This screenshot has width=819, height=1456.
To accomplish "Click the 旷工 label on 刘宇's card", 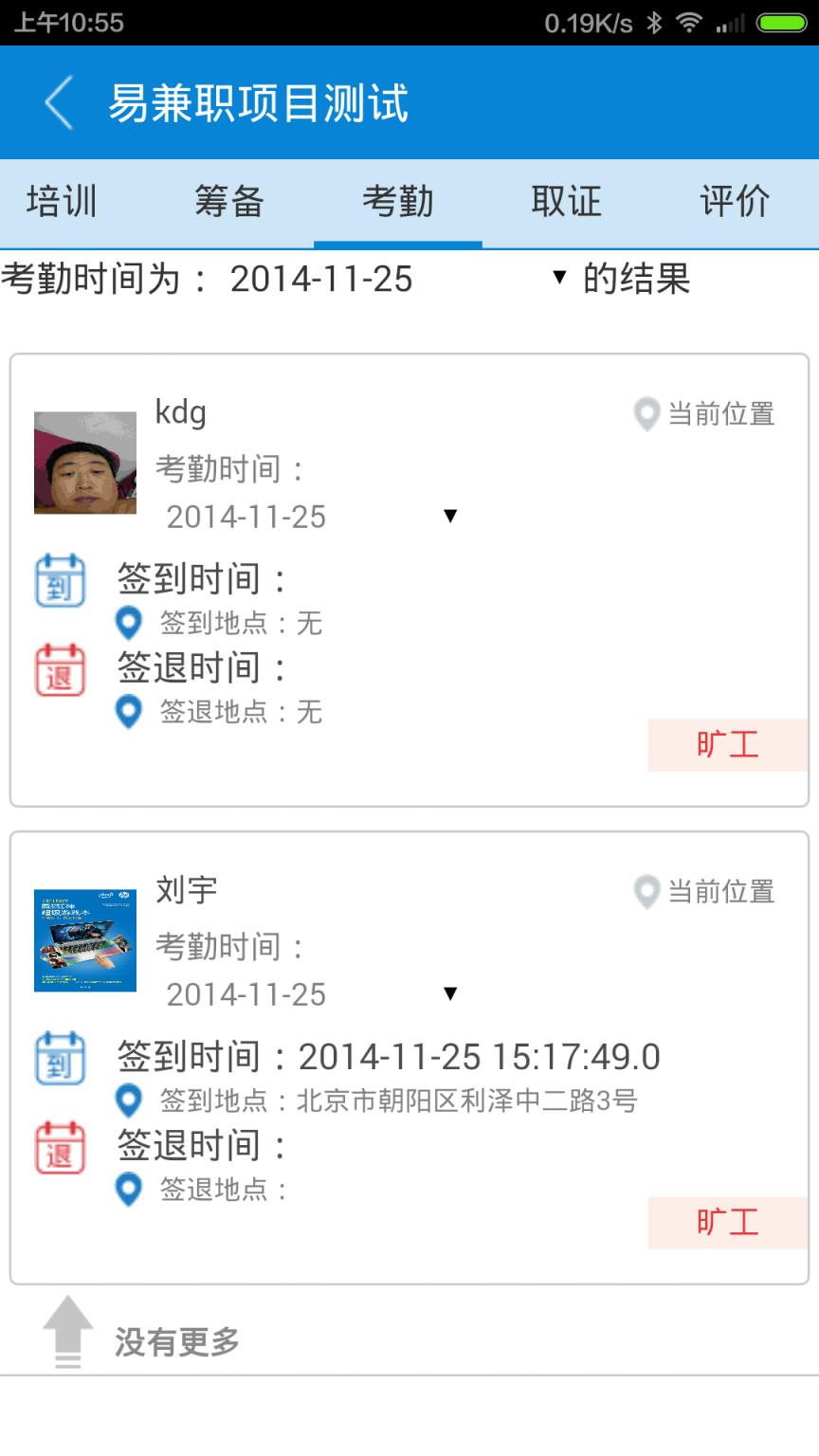I will (730, 1223).
